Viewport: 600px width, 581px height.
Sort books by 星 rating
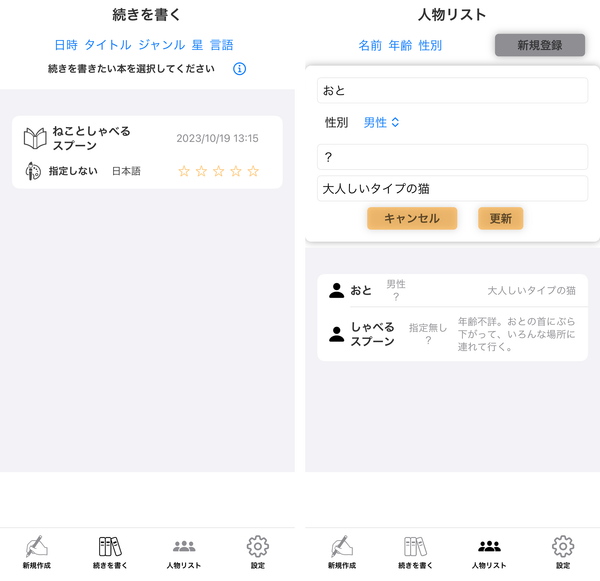pos(197,45)
